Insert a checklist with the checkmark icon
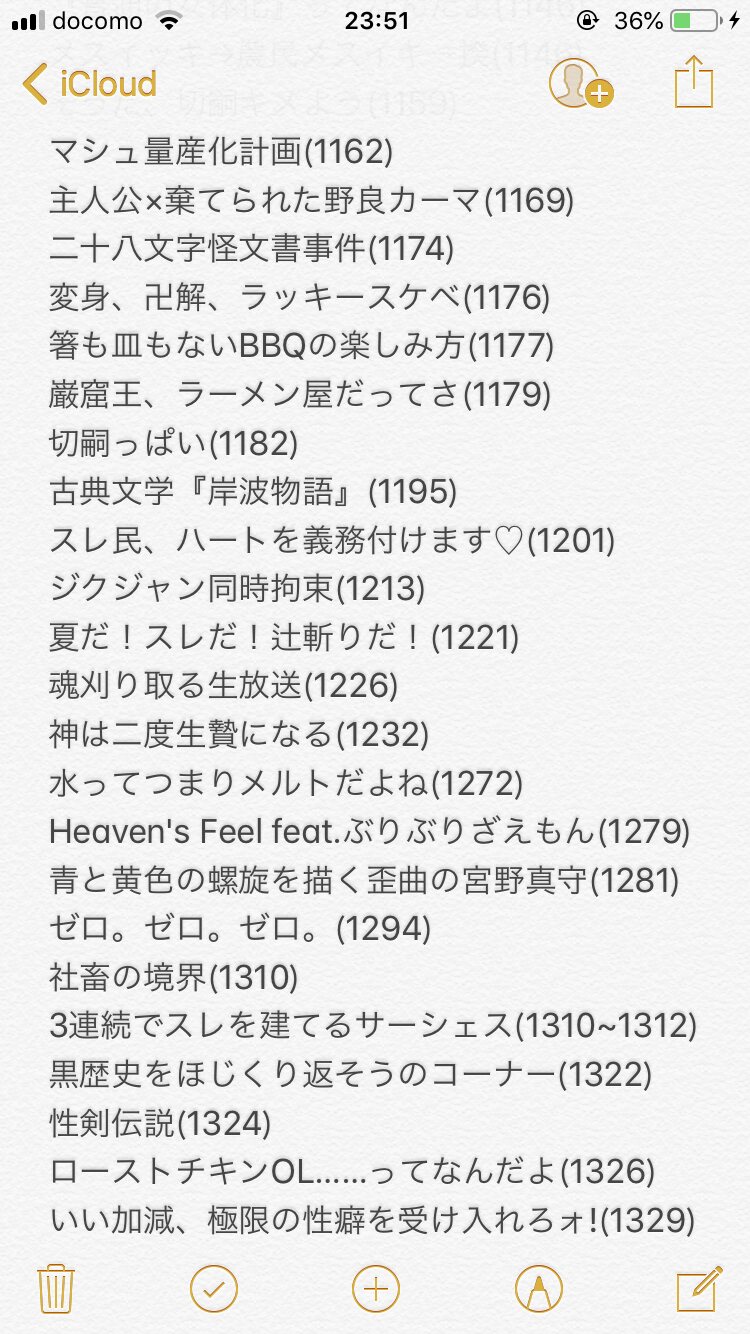Image resolution: width=750 pixels, height=1334 pixels. [214, 1288]
